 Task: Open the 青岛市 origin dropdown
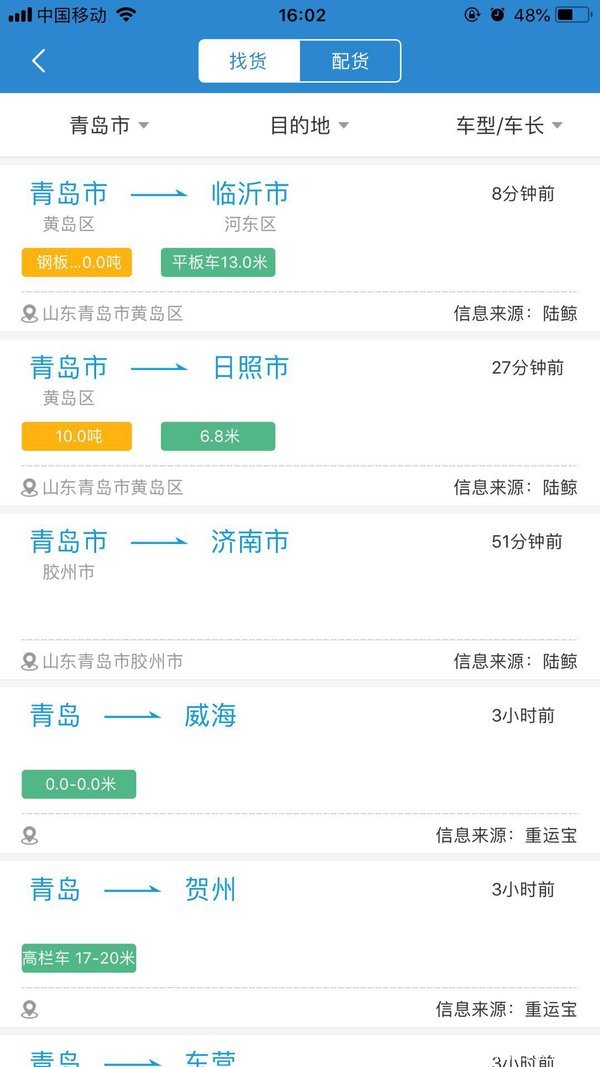click(109, 125)
